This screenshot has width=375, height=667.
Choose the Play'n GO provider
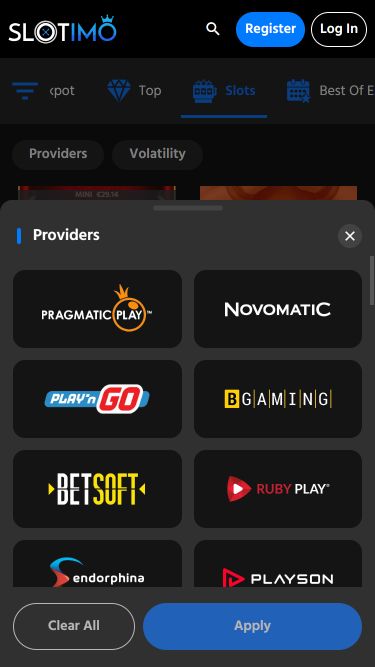click(97, 399)
